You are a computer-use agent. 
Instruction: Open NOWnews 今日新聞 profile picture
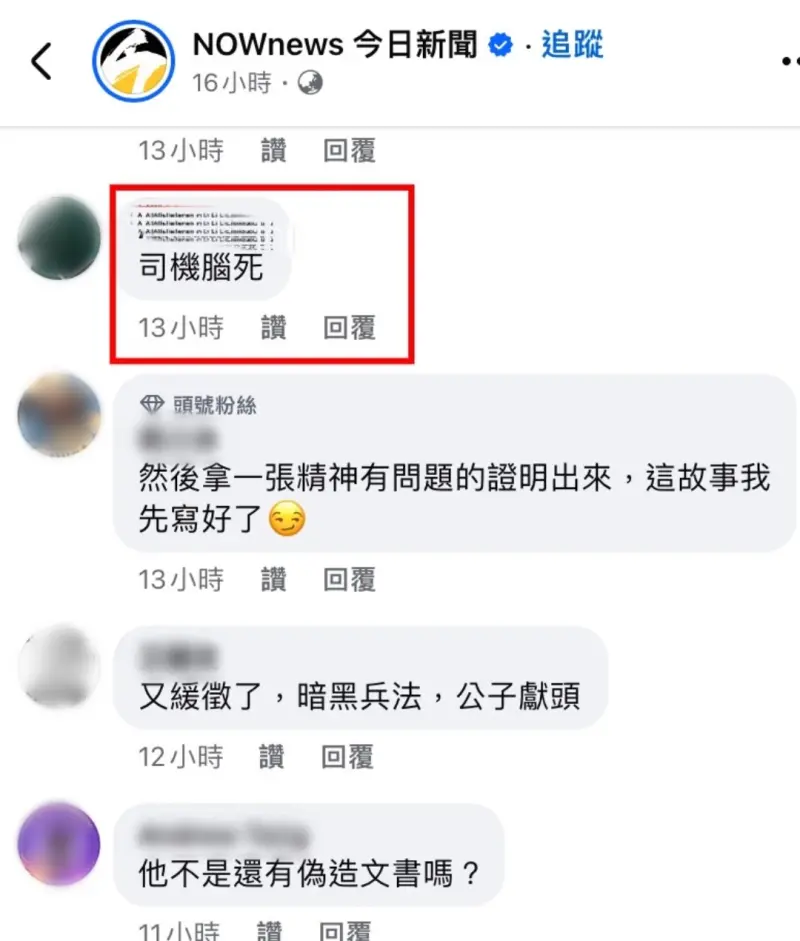[x=134, y=61]
